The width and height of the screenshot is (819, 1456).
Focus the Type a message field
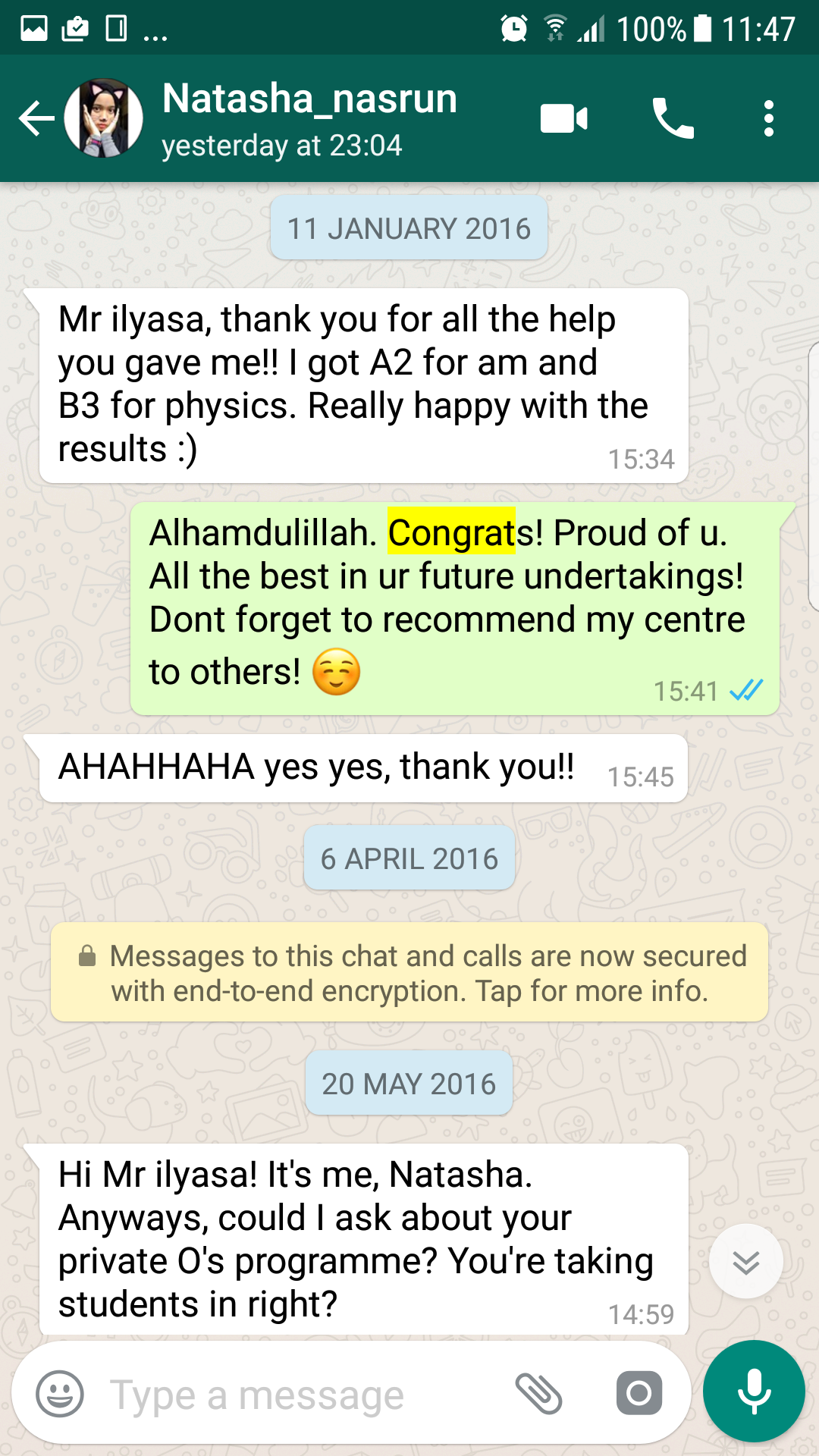303,1394
